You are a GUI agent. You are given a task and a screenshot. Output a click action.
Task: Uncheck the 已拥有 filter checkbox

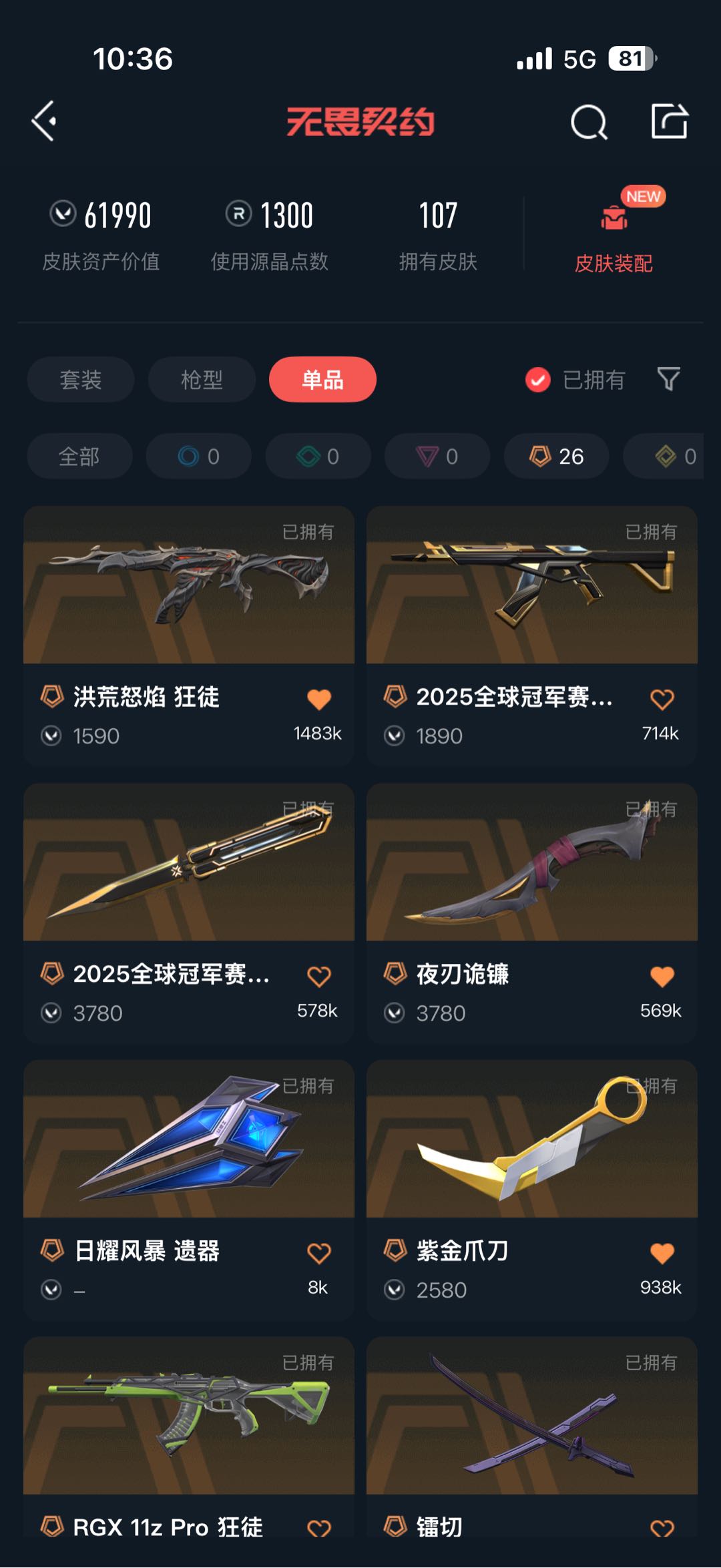[538, 380]
